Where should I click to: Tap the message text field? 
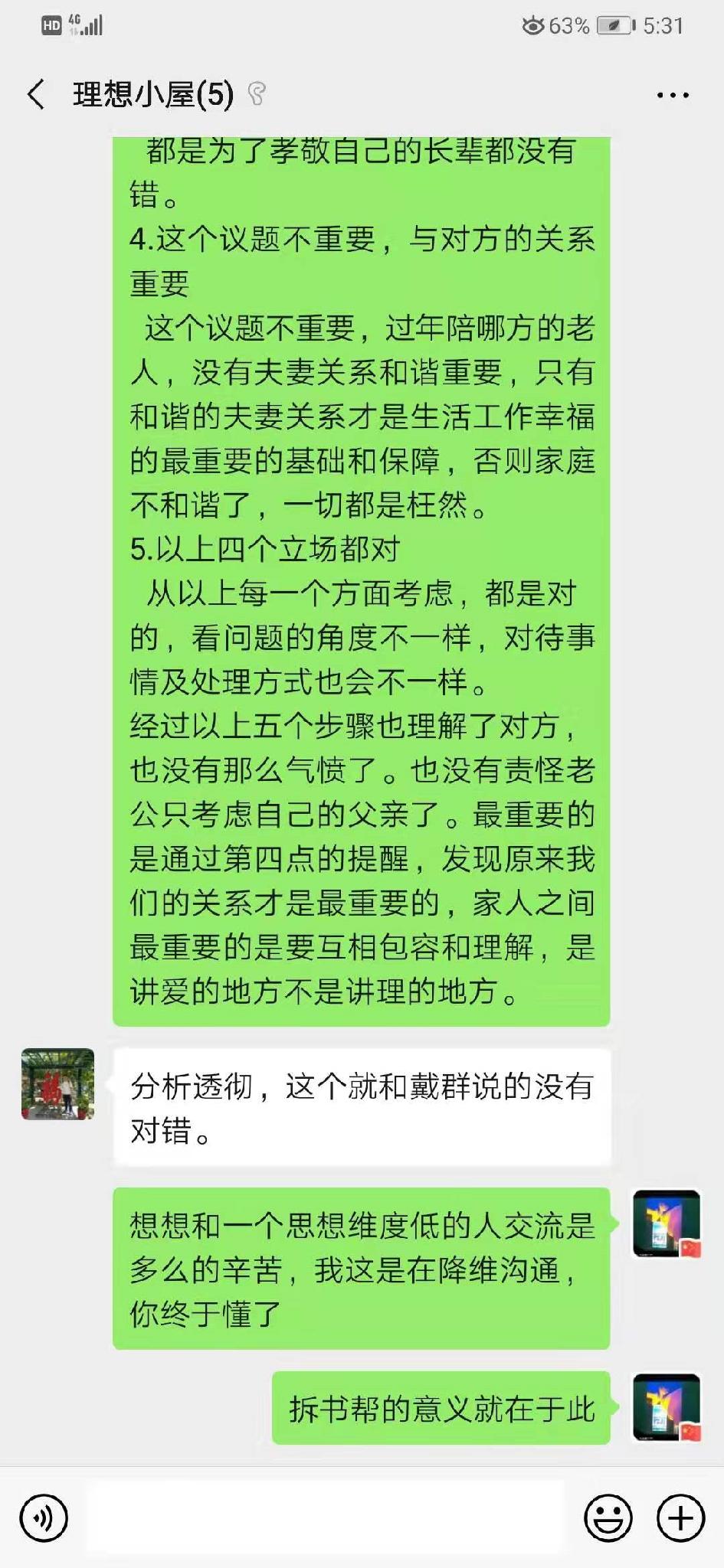click(326, 1517)
